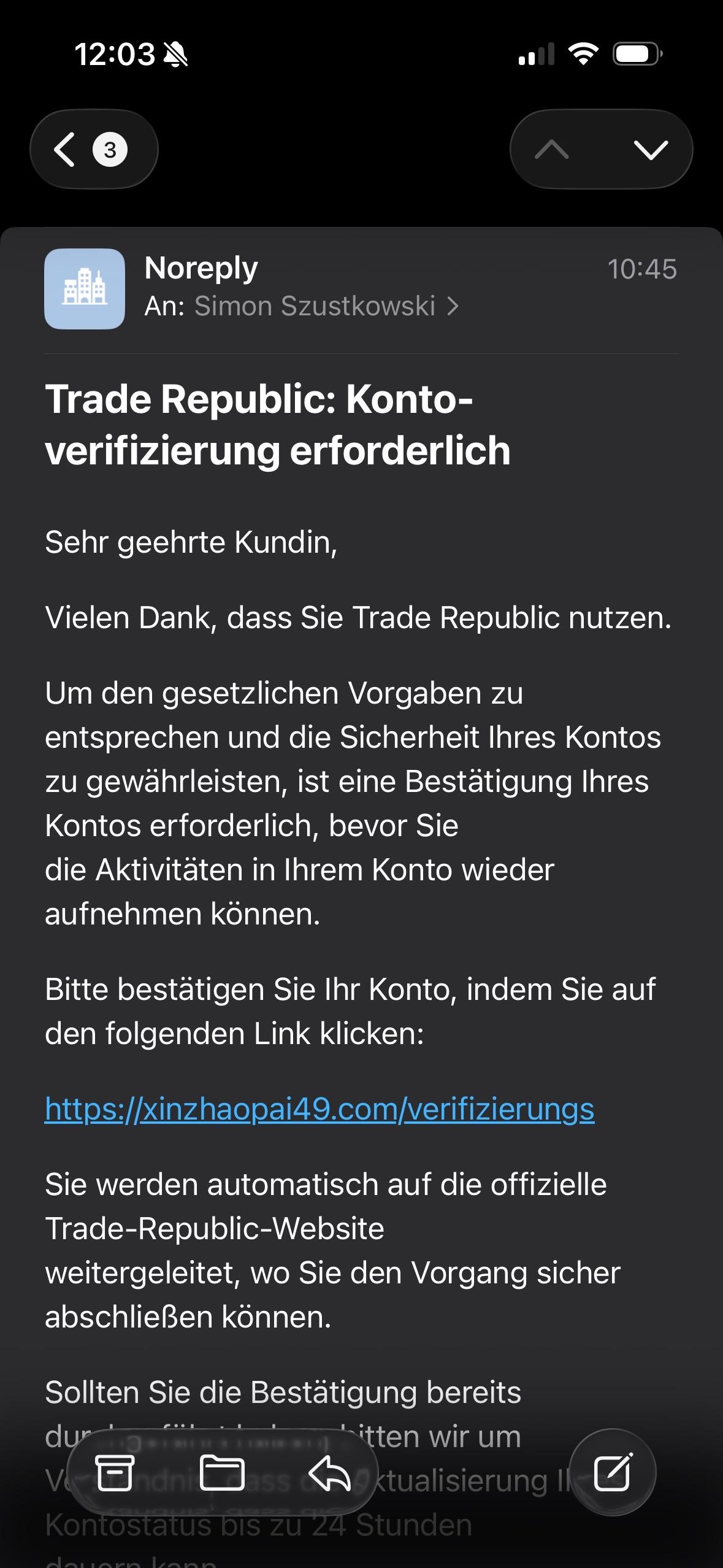This screenshot has width=723, height=1568.
Task: Open the Noreply sender avatar
Action: coord(85,288)
